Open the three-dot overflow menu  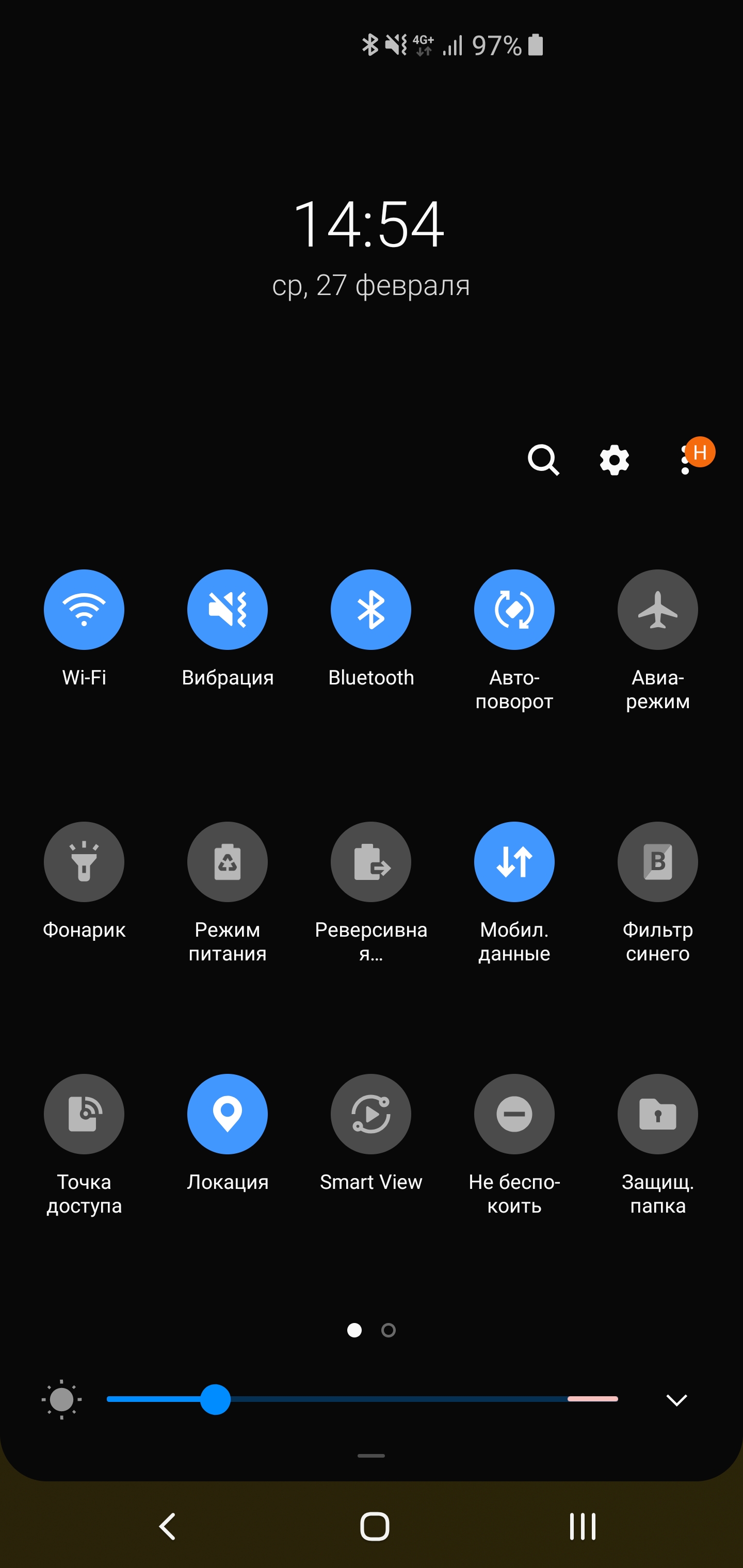(686, 460)
